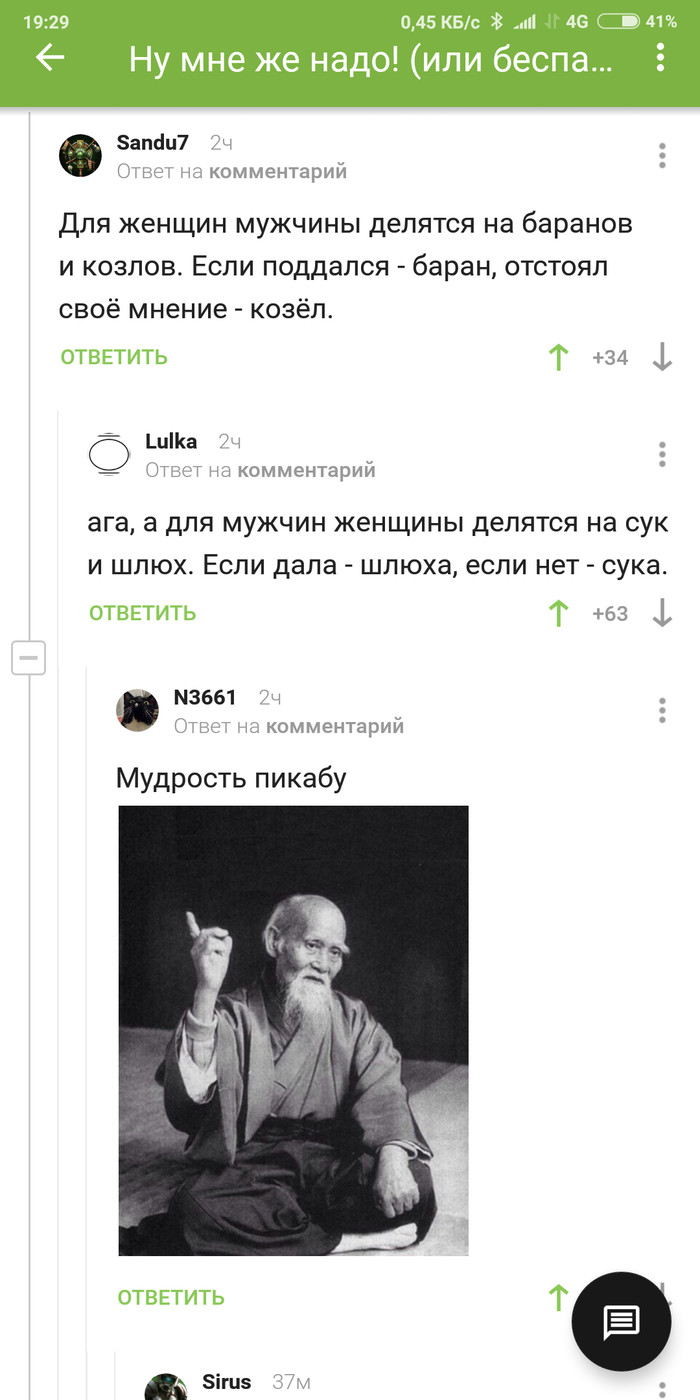Open options for Sandu7's comment
This screenshot has height=1400, width=700.
662,156
